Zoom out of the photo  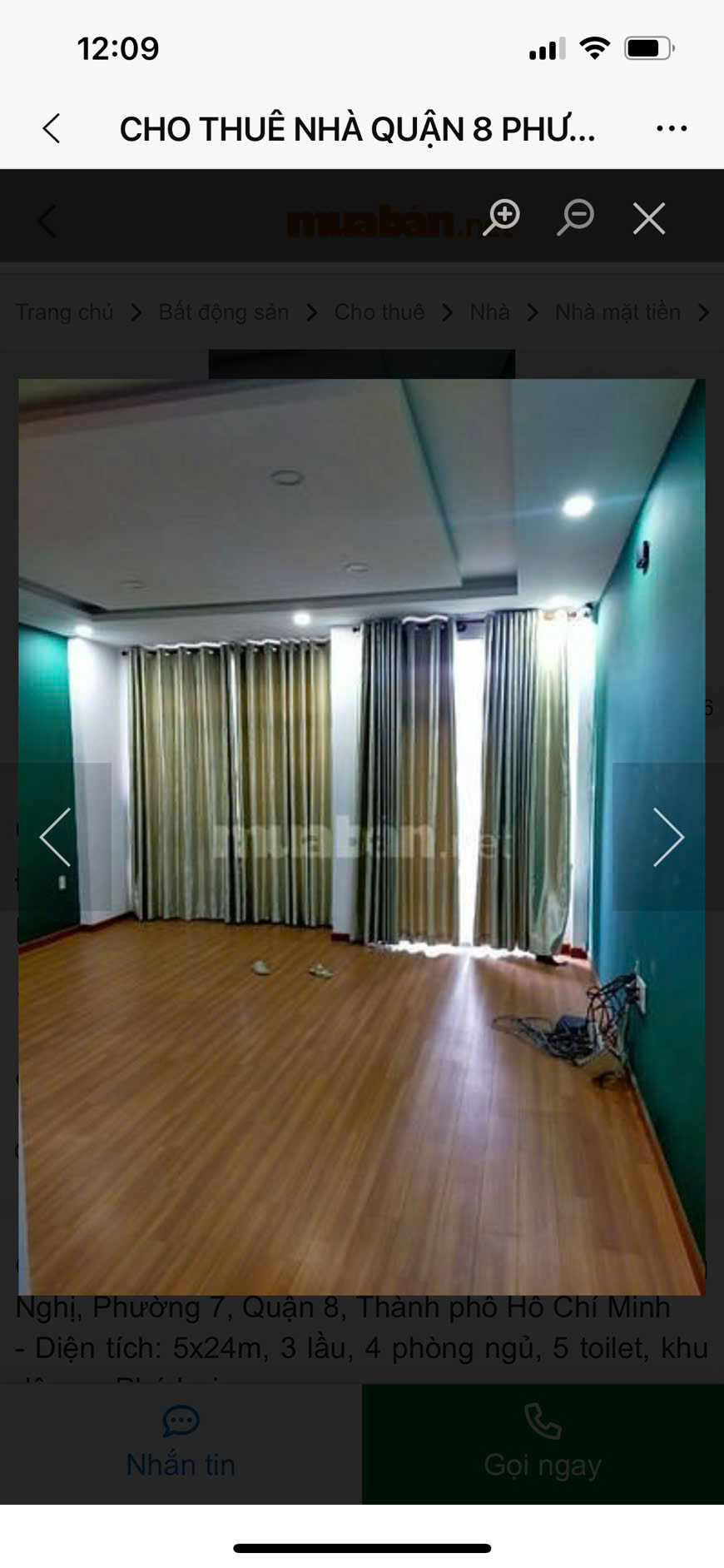[576, 218]
